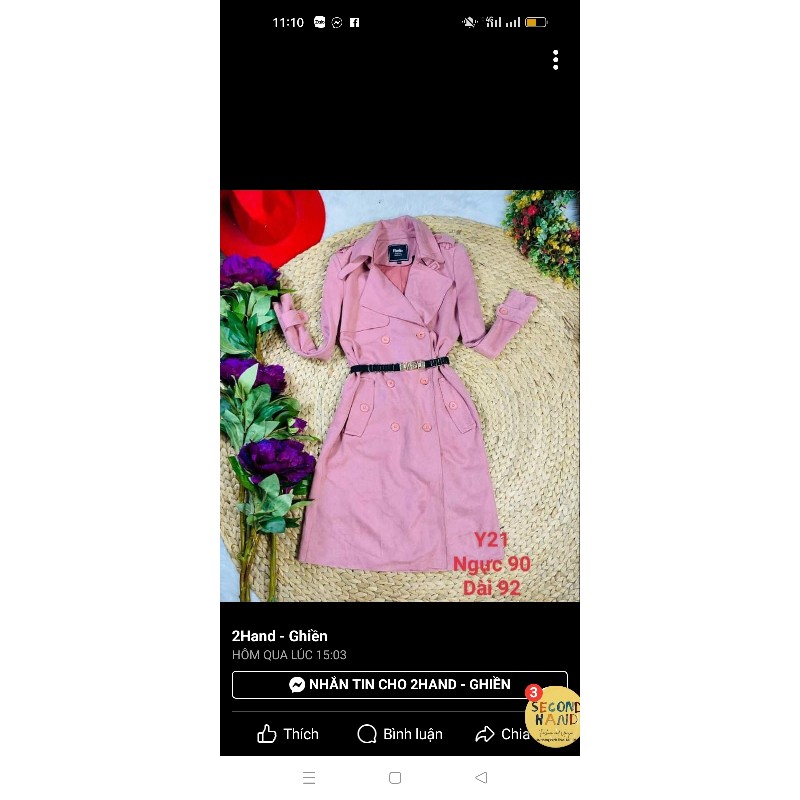
Task: Open Bình luận to comment
Action: 400,734
